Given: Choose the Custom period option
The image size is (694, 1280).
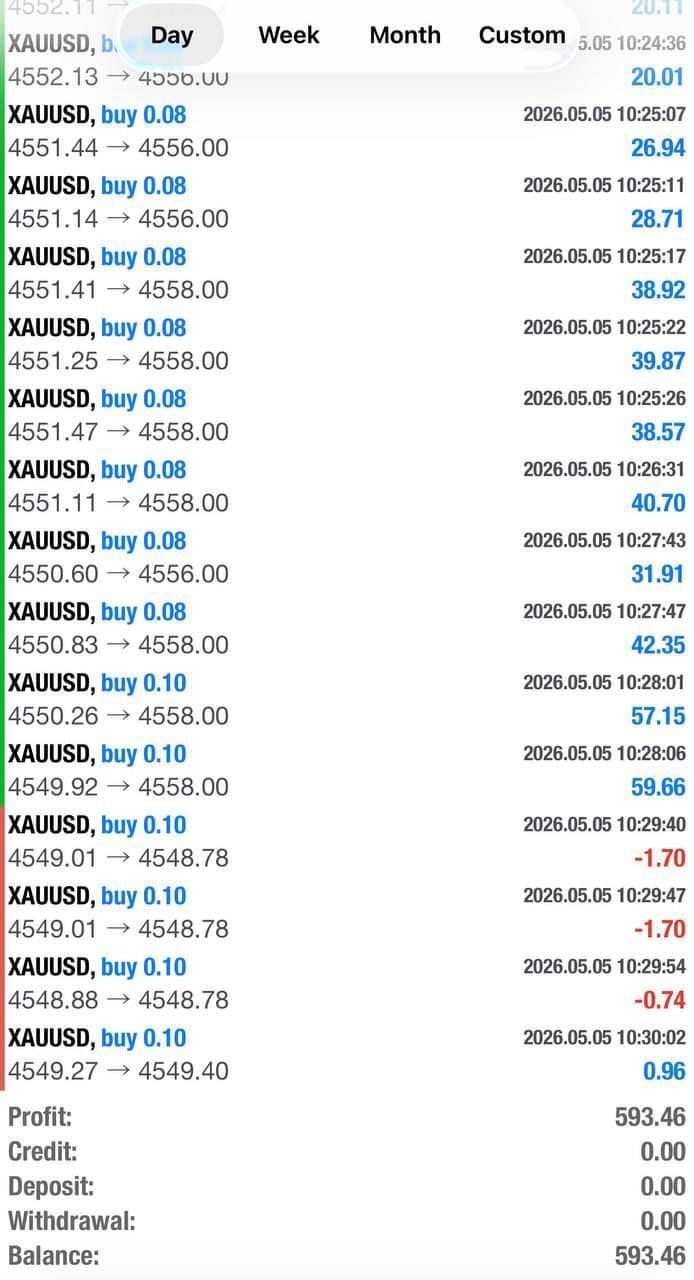Looking at the screenshot, I should 522,35.
